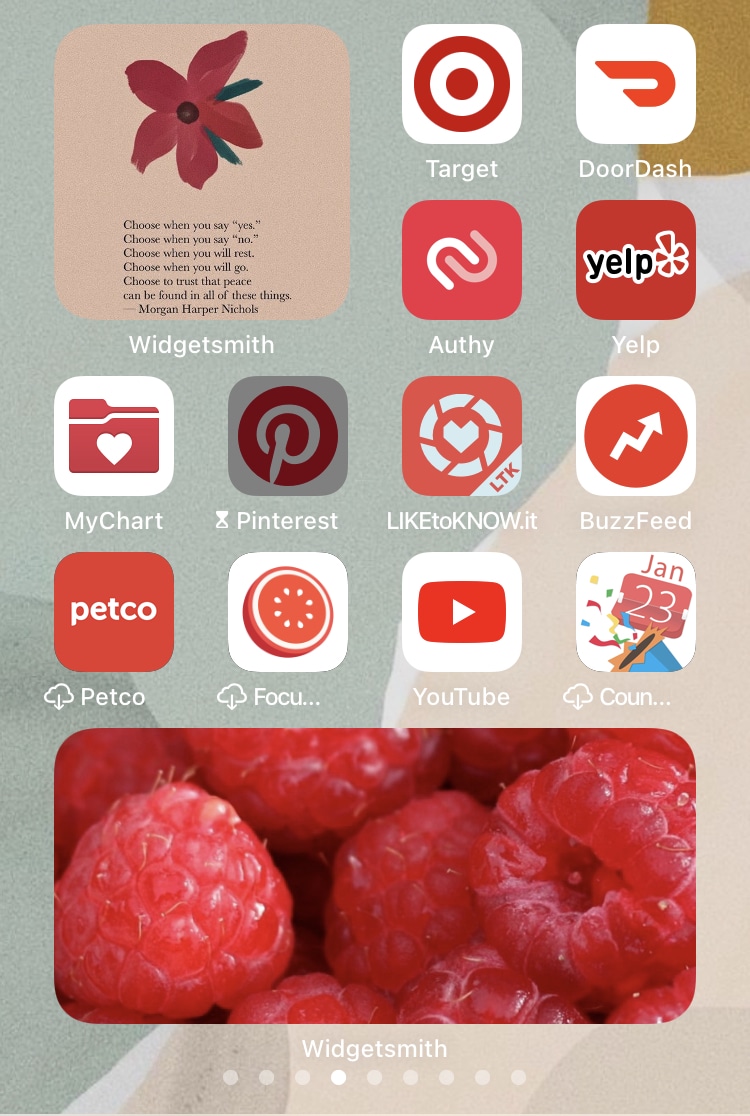
Task: Tap the Pinterest app icon
Action: click(x=288, y=436)
